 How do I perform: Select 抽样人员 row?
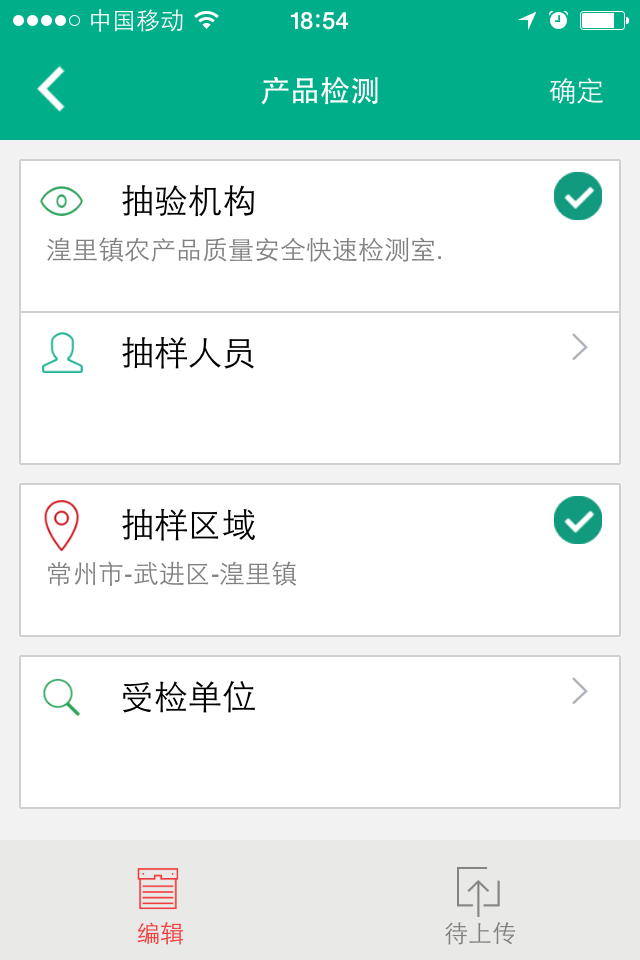point(320,388)
